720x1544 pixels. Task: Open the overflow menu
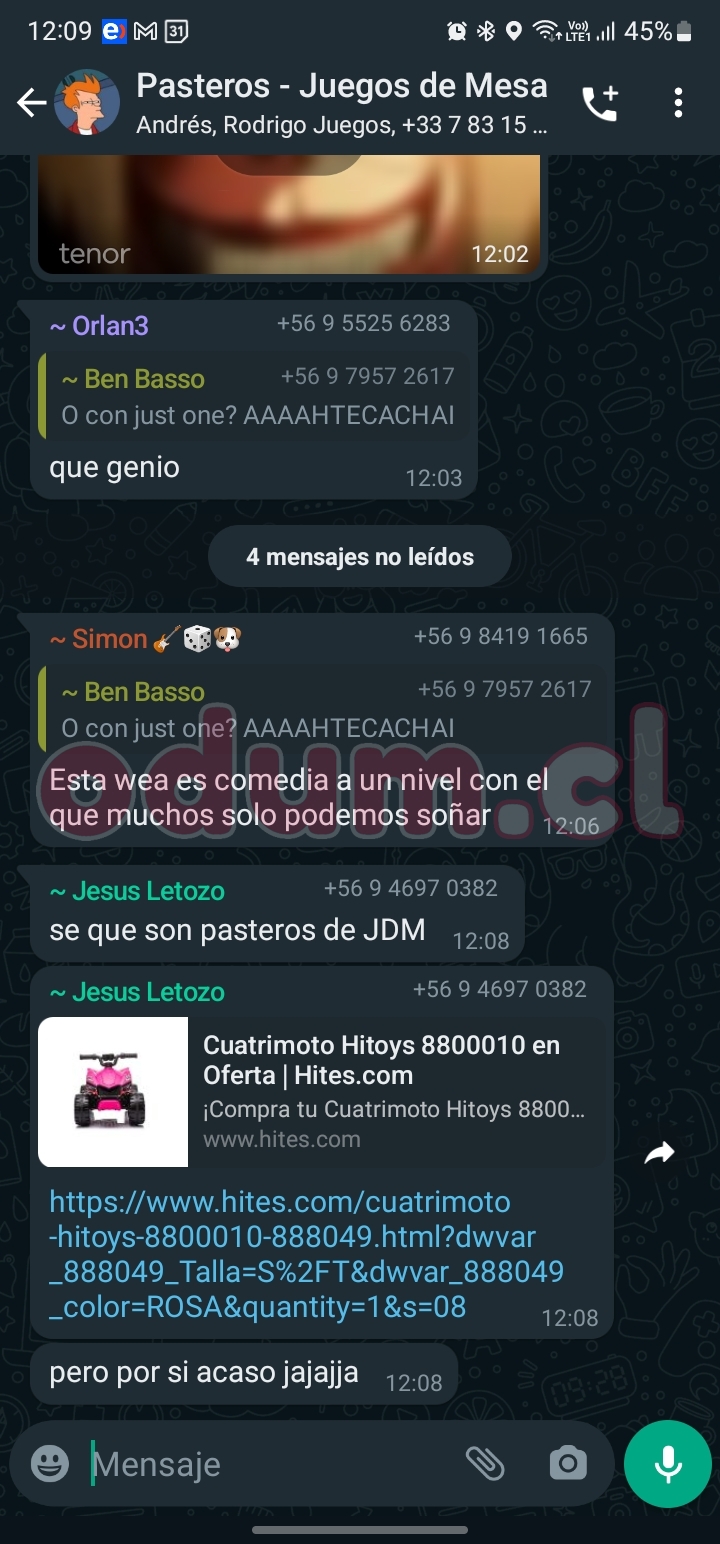coord(678,103)
